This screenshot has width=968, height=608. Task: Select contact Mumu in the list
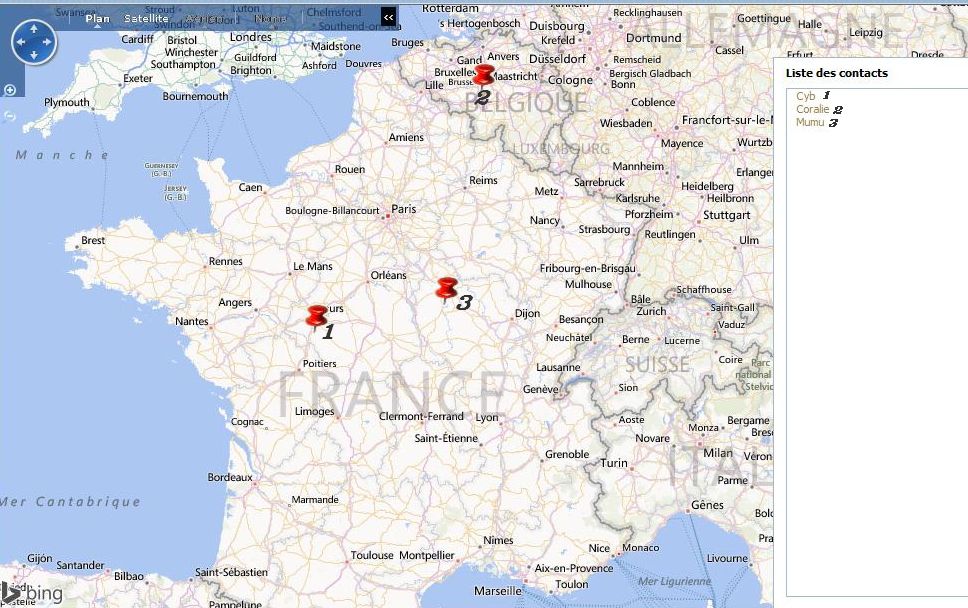[810, 122]
